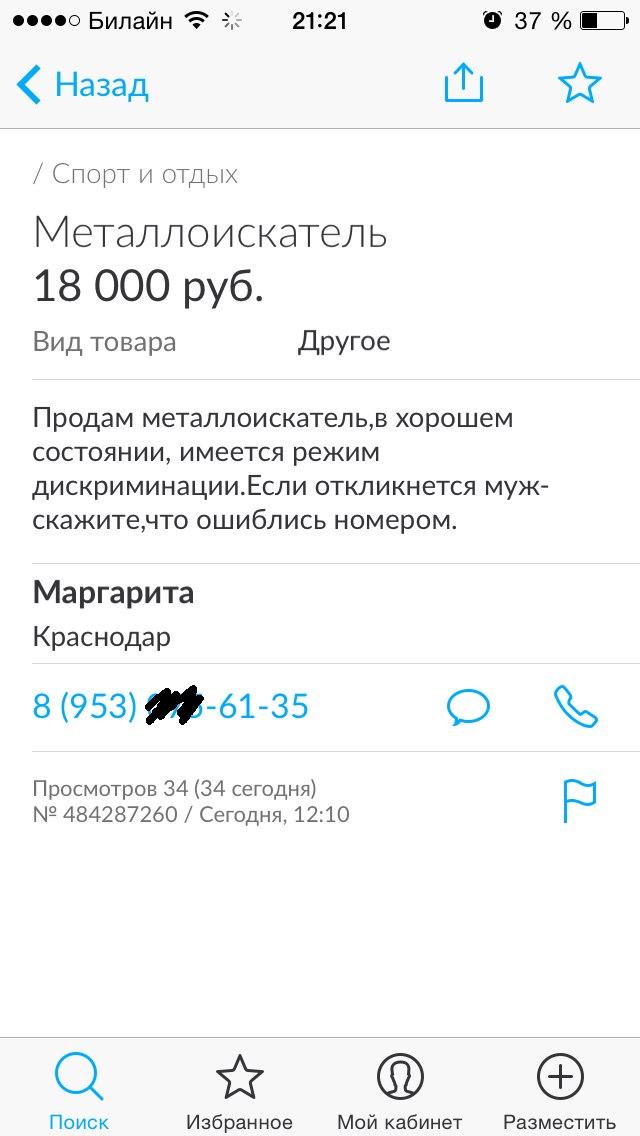This screenshot has width=640, height=1136.
Task: Go to the Мой кабинет tab
Action: (x=399, y=1090)
